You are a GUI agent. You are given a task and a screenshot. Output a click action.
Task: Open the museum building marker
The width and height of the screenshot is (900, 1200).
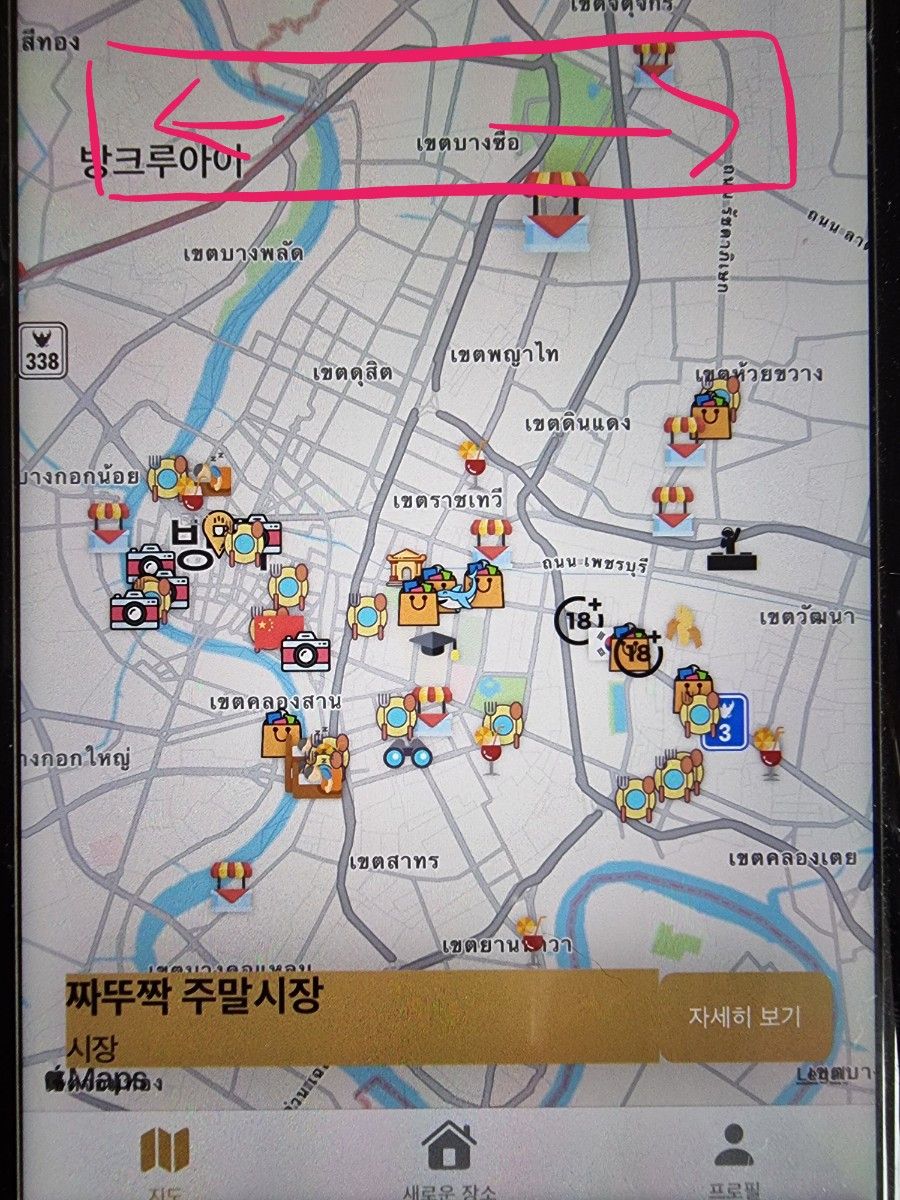(x=407, y=567)
